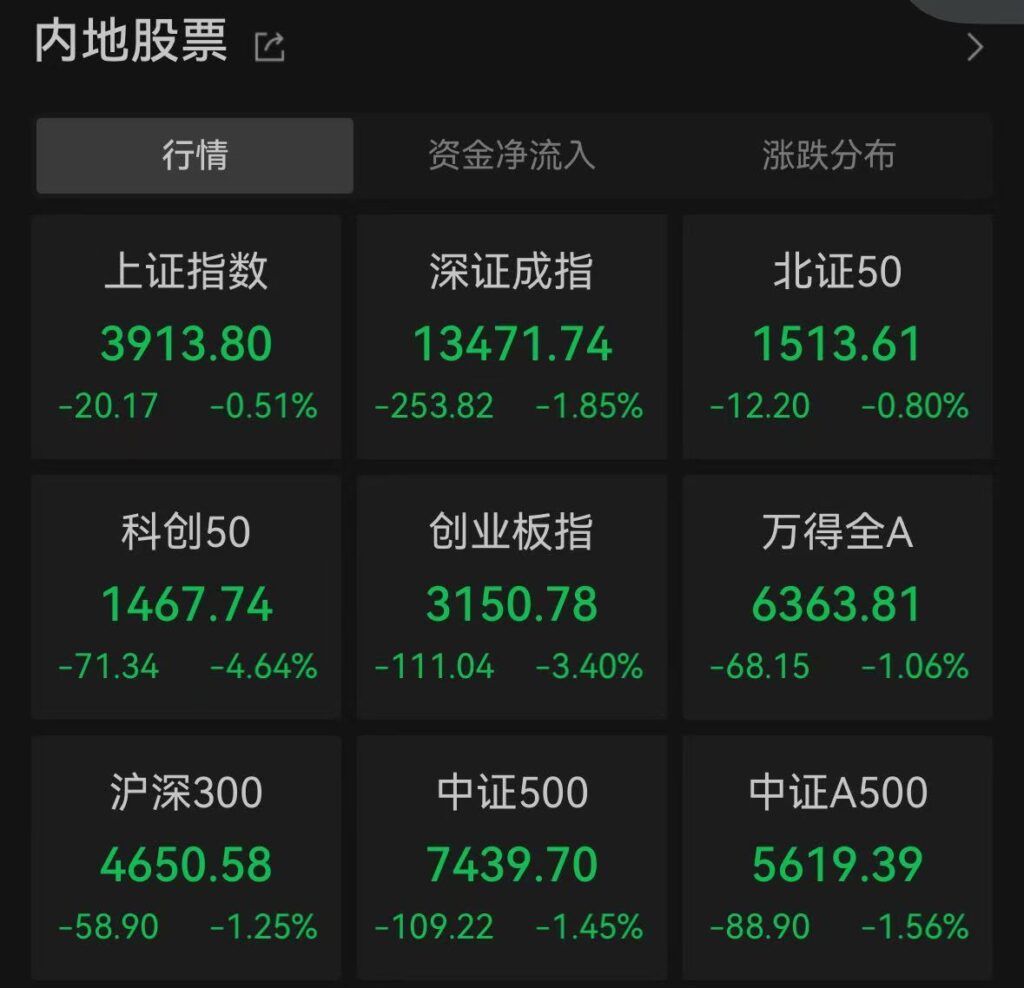Show the 涨跌分布 tab
The height and width of the screenshot is (988, 1024).
828,156
